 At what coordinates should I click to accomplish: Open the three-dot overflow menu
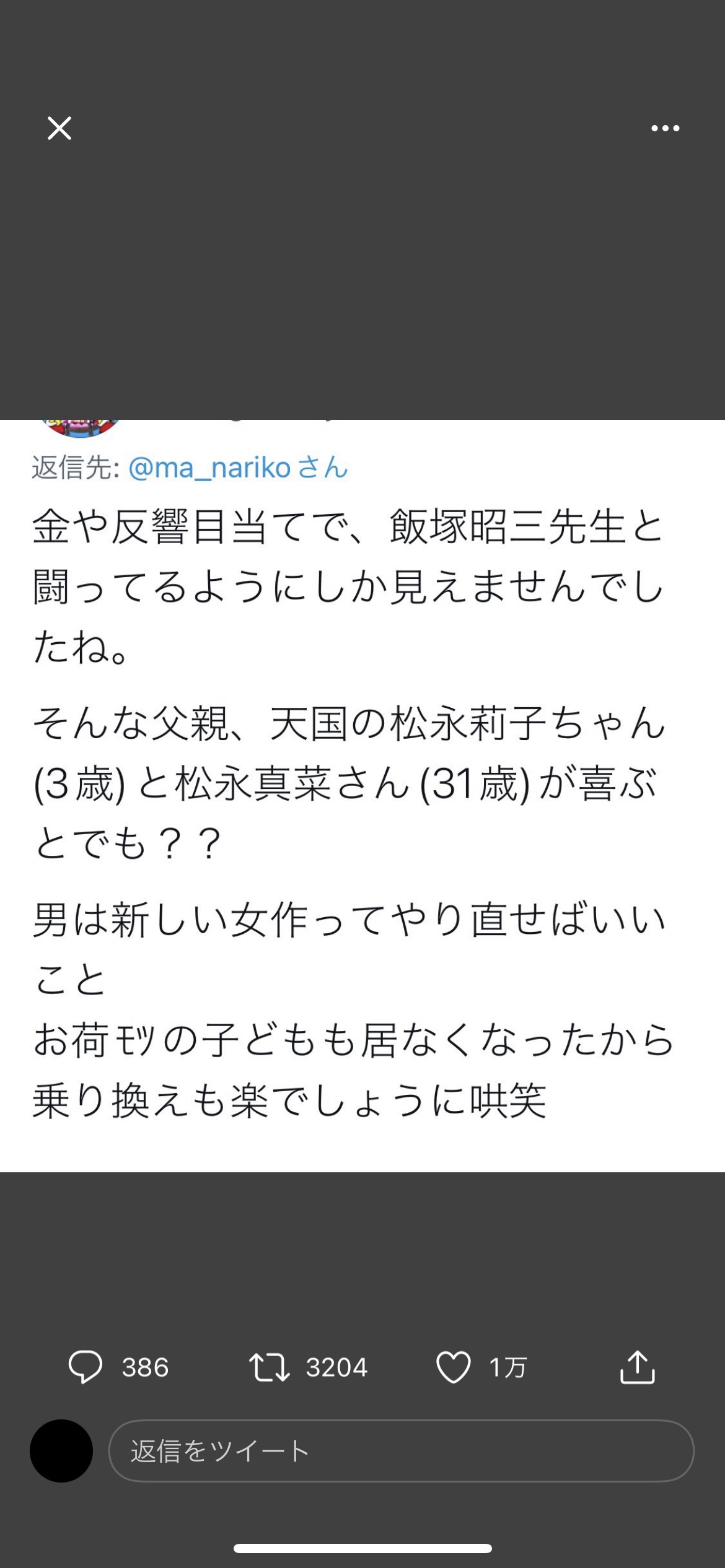(666, 128)
